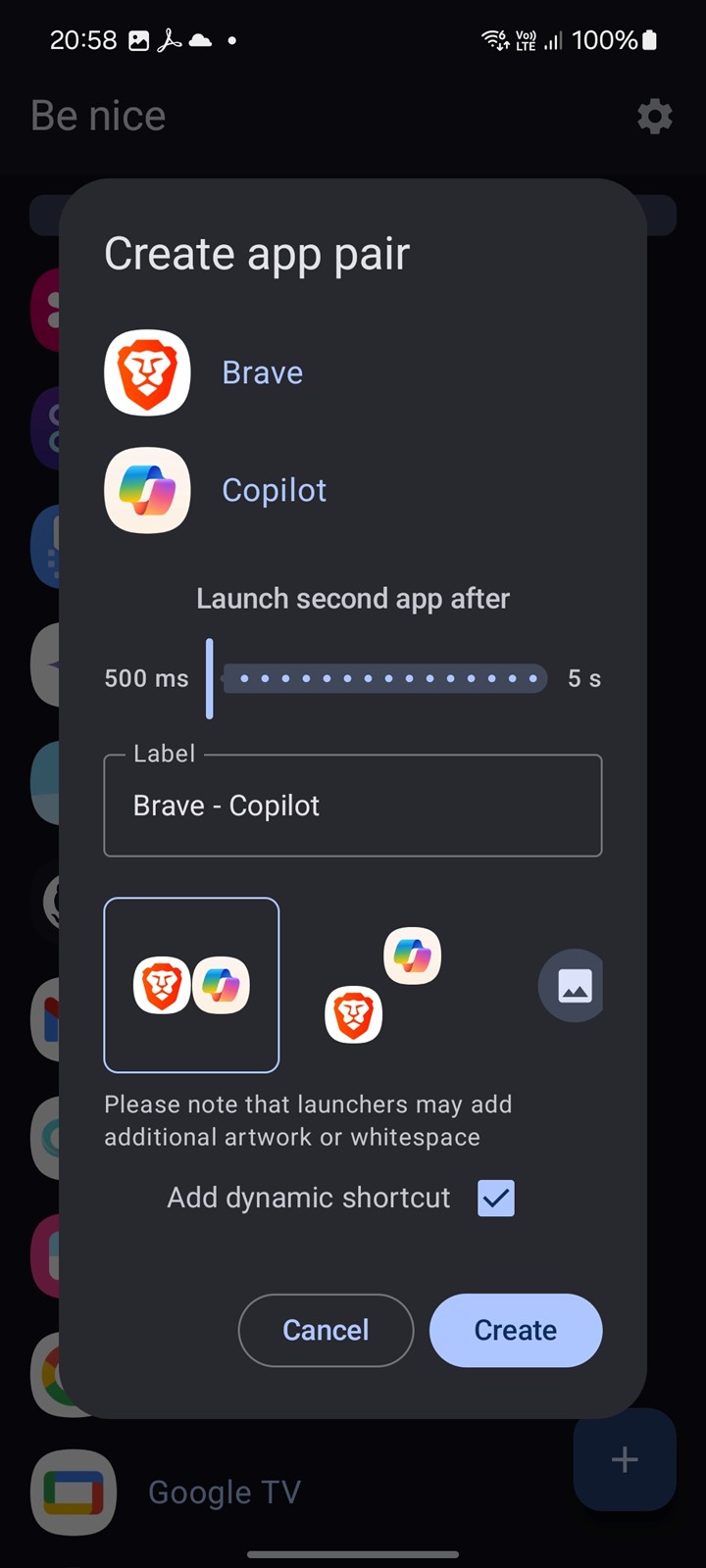Edit the Label text field
This screenshot has width=706, height=1568.
(353, 806)
